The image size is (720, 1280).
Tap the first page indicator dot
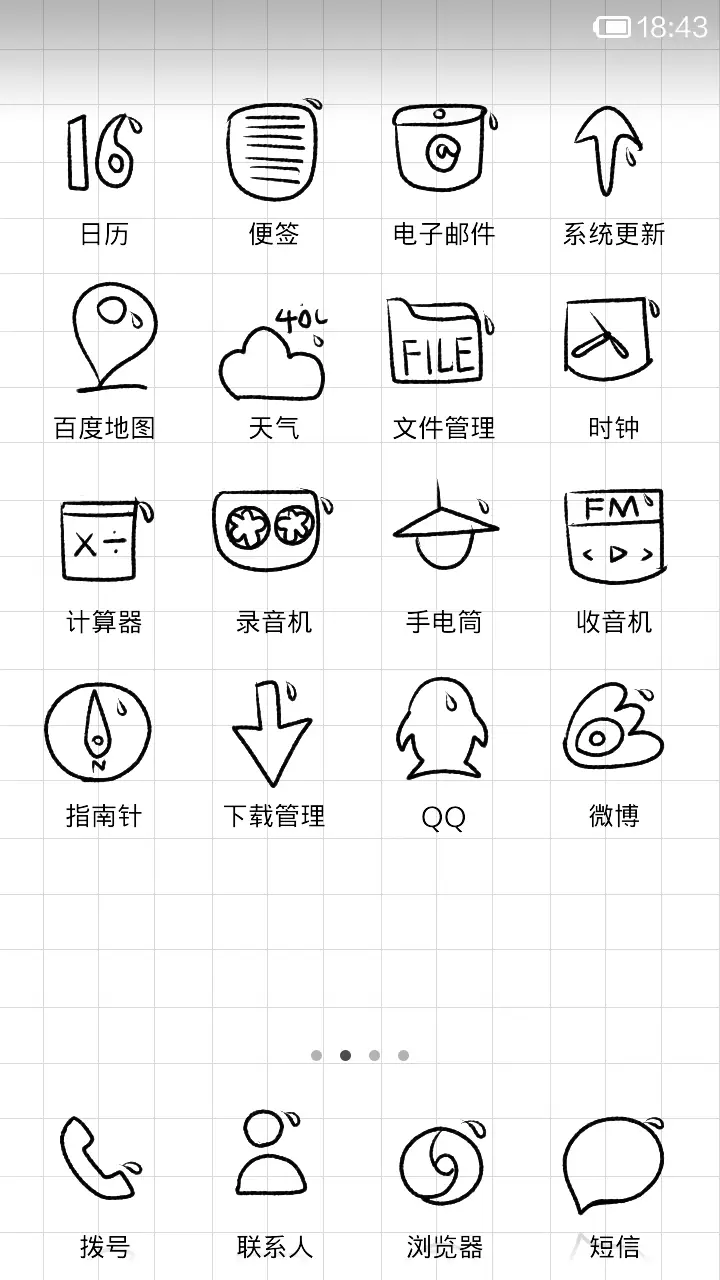(317, 1055)
